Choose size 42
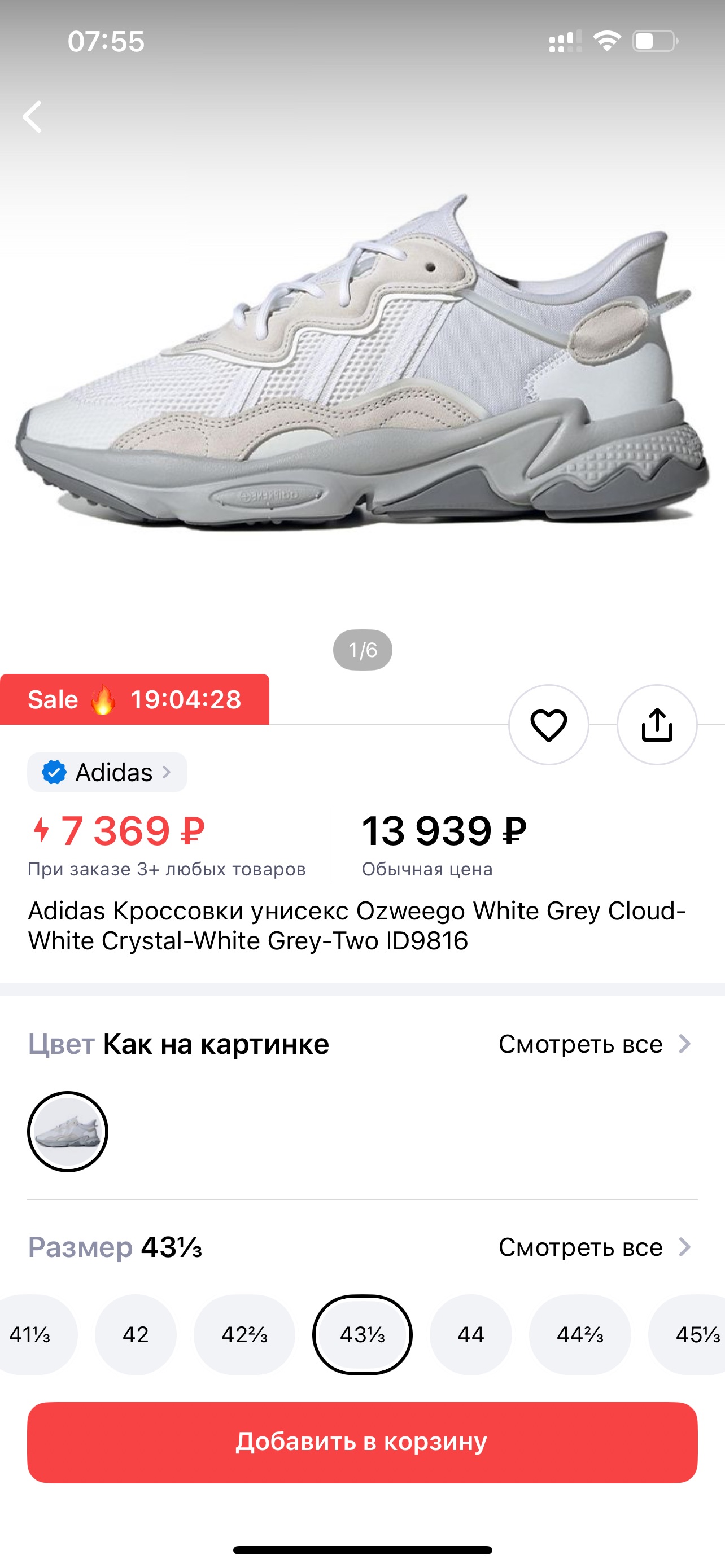This screenshot has width=725, height=1568. pyautogui.click(x=135, y=1335)
